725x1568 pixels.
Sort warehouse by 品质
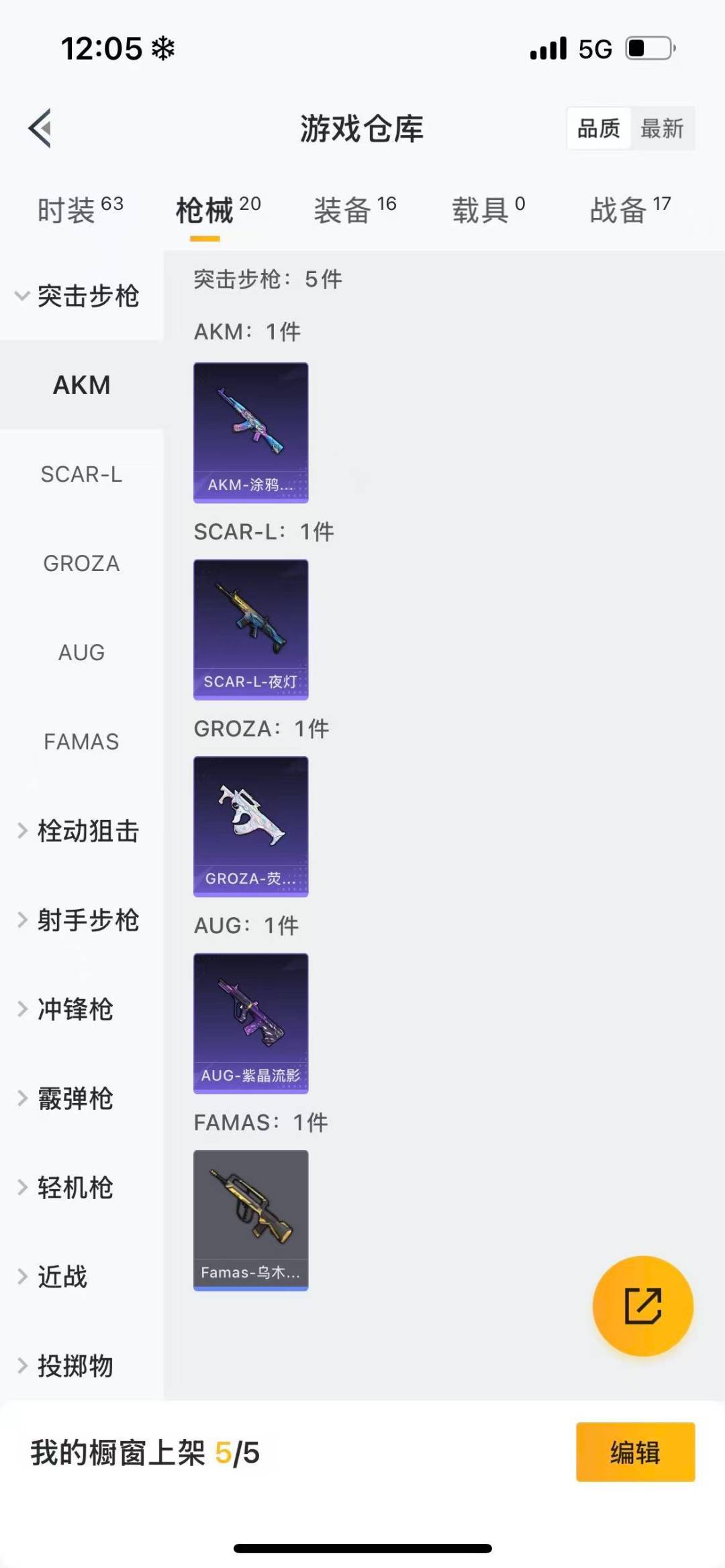[x=598, y=128]
